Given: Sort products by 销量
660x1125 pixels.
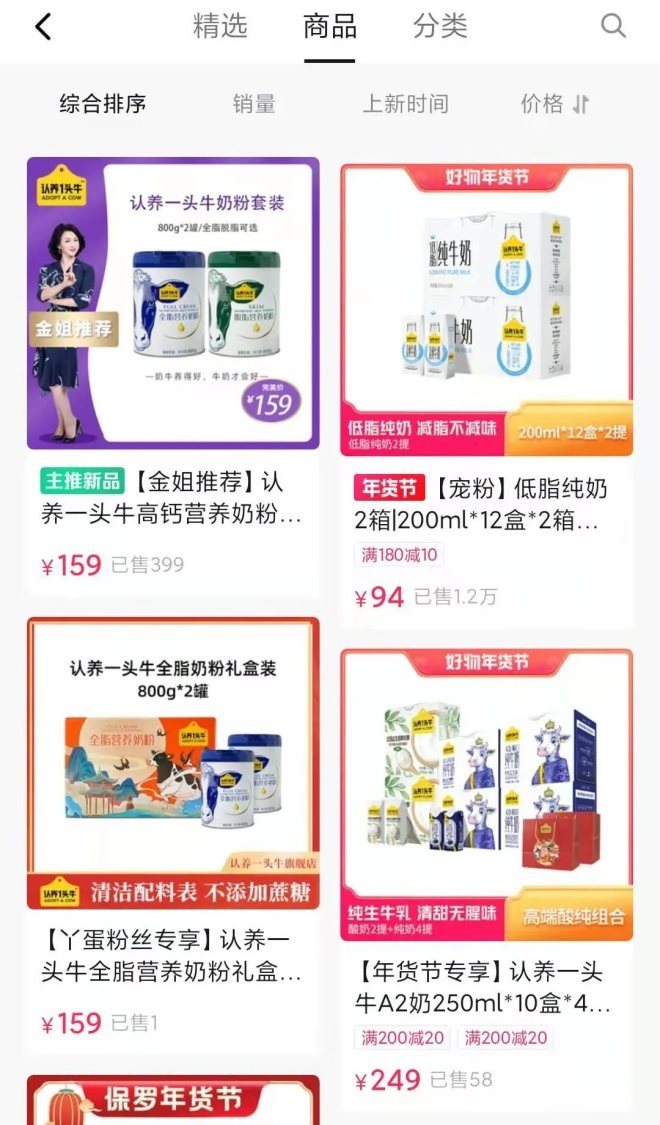Looking at the screenshot, I should point(254,104).
